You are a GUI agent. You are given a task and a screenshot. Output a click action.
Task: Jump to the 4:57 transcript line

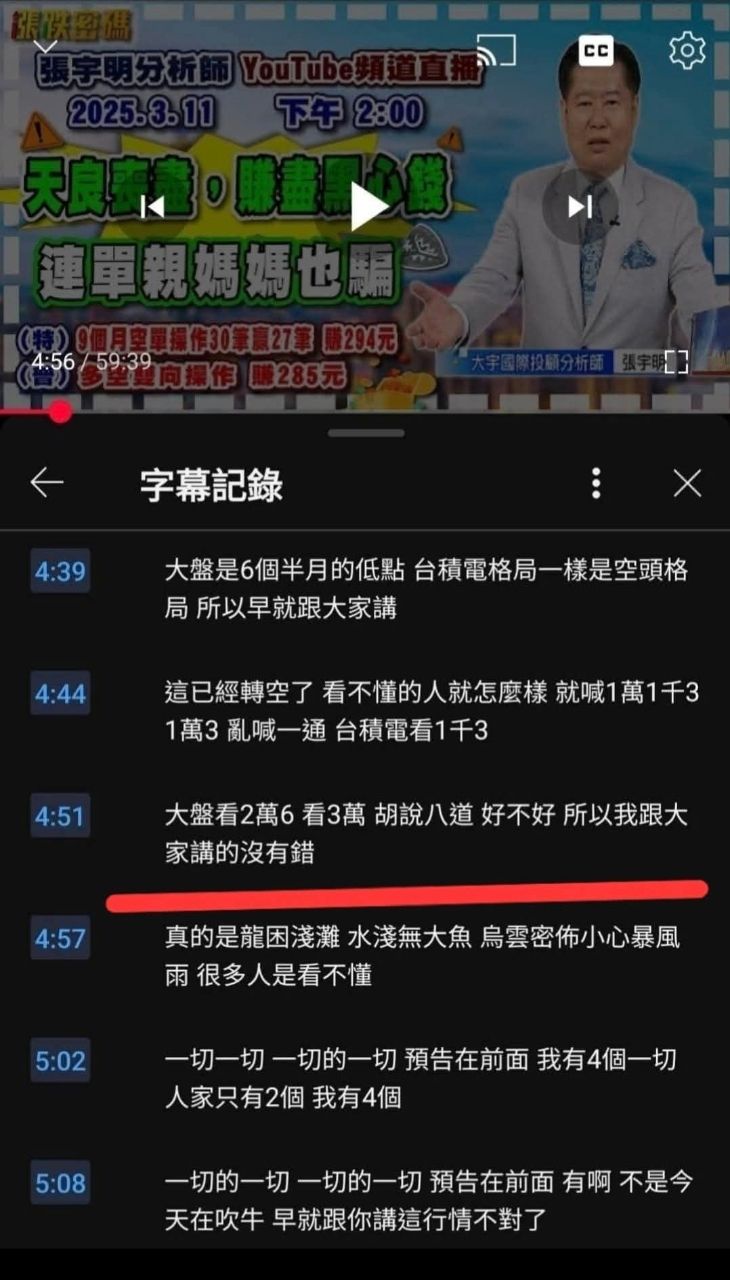60,939
